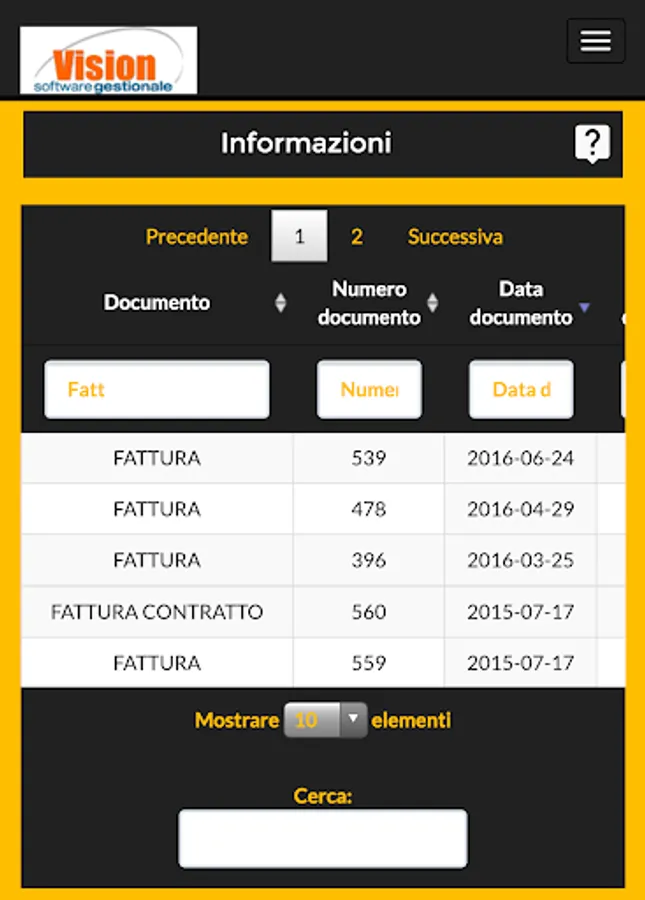Image resolution: width=645 pixels, height=900 pixels.
Task: Go to the Successiva page
Action: 455,236
